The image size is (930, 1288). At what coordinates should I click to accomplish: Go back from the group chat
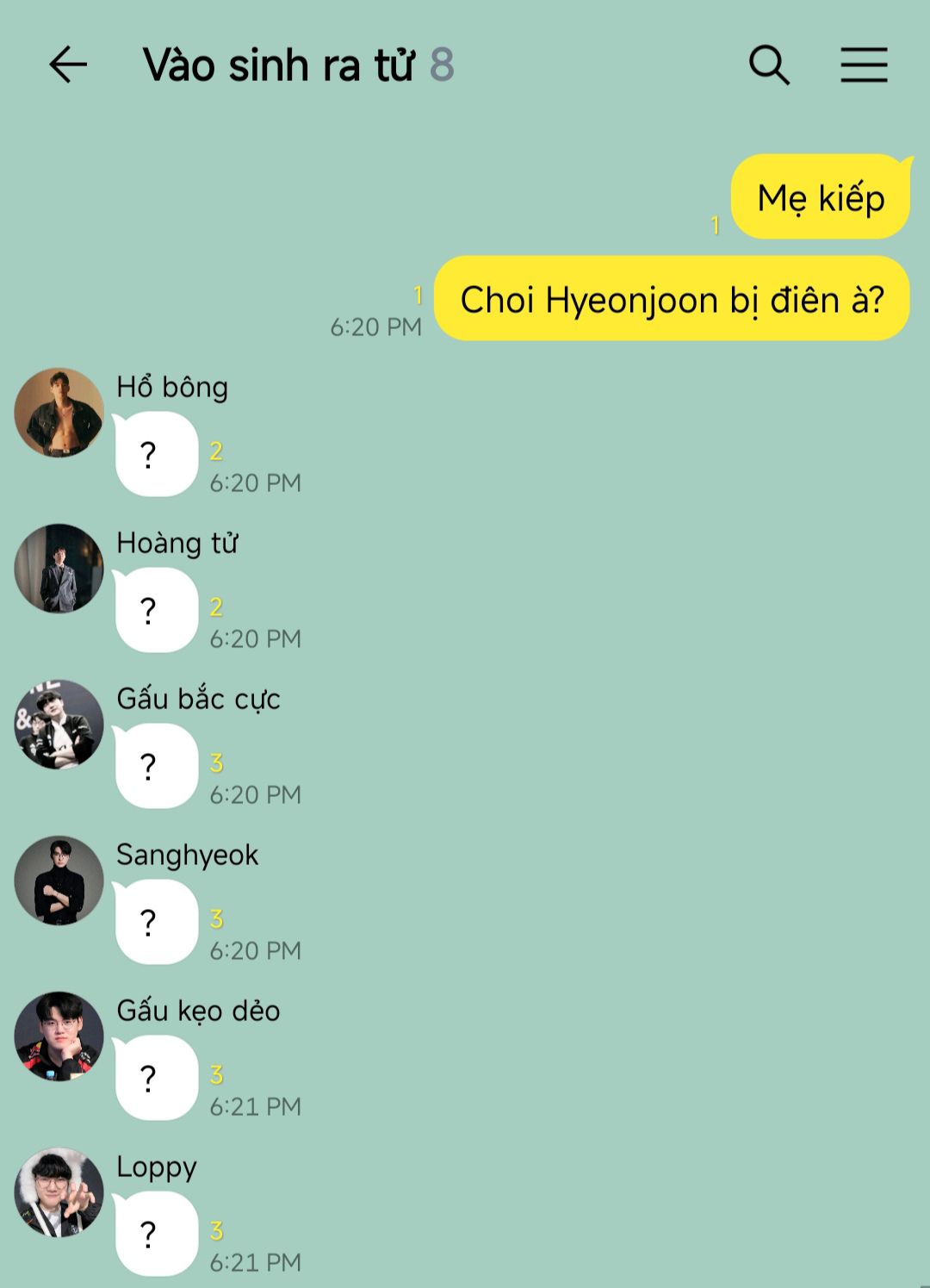68,65
